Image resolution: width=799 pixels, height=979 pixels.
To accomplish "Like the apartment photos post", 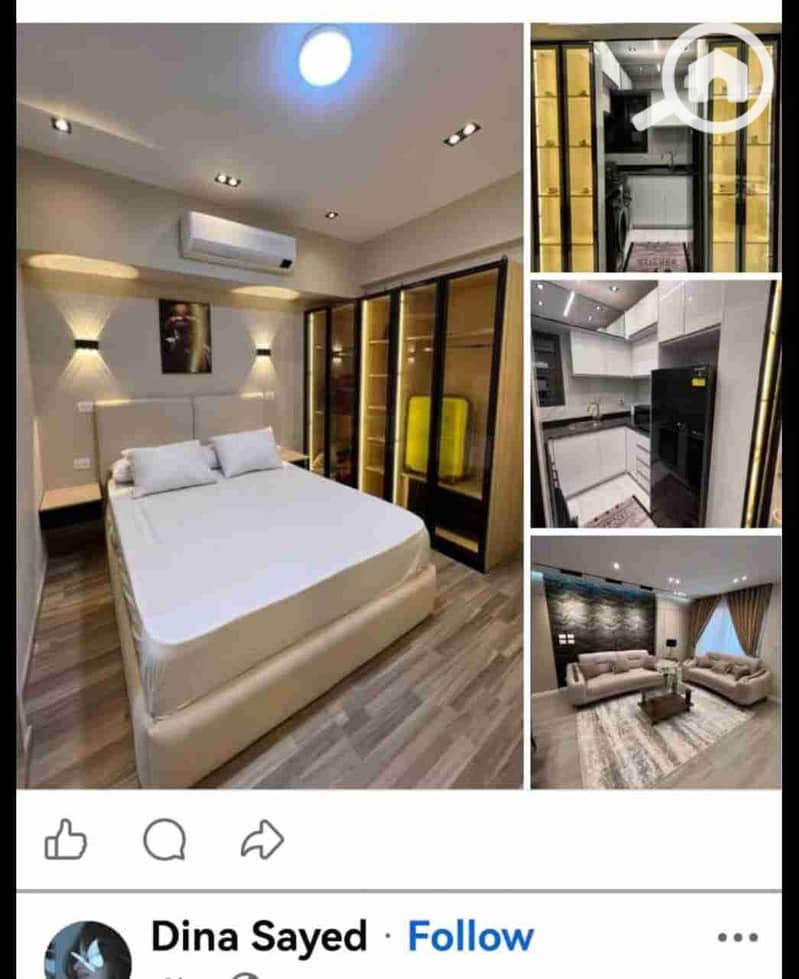I will click(x=65, y=839).
